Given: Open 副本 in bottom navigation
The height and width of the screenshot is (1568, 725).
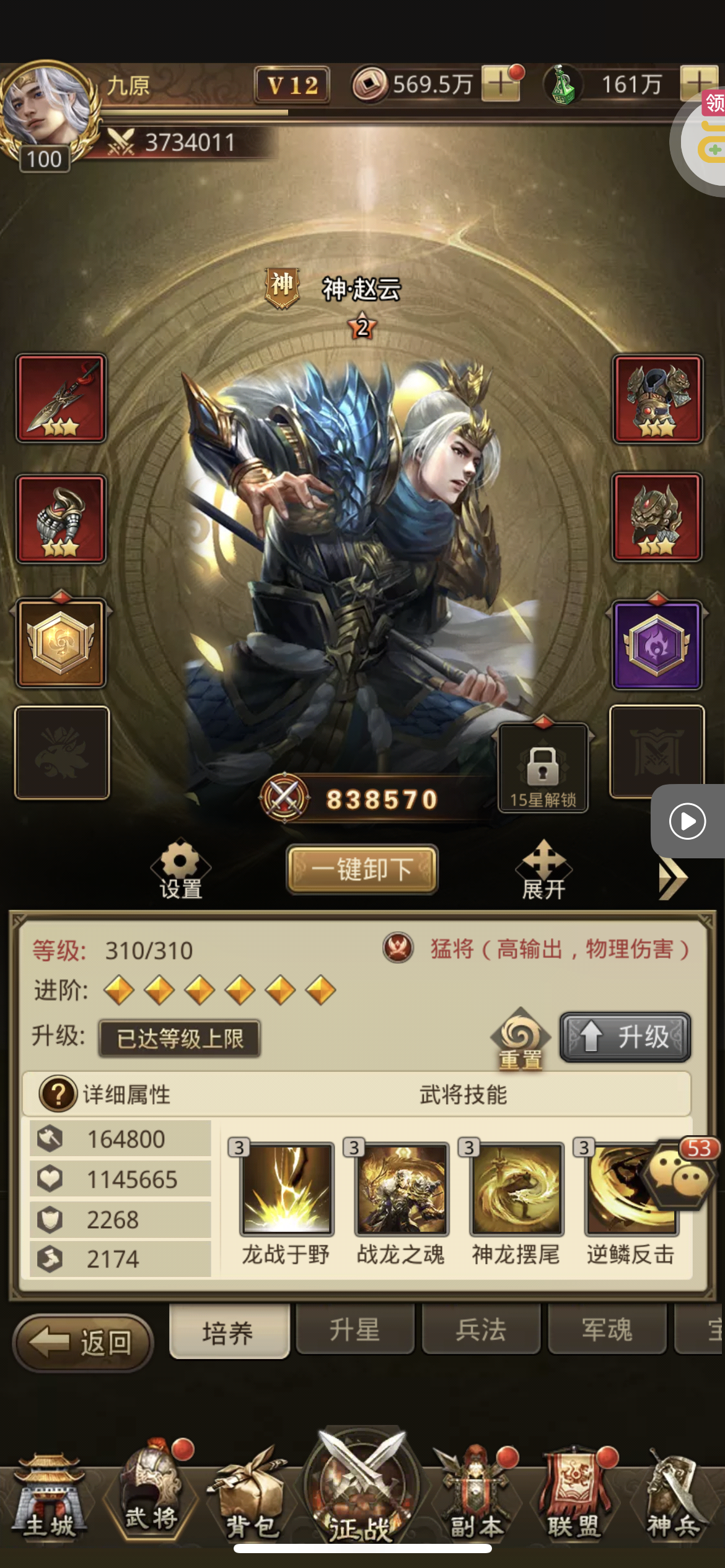Looking at the screenshot, I should coord(475,1497).
